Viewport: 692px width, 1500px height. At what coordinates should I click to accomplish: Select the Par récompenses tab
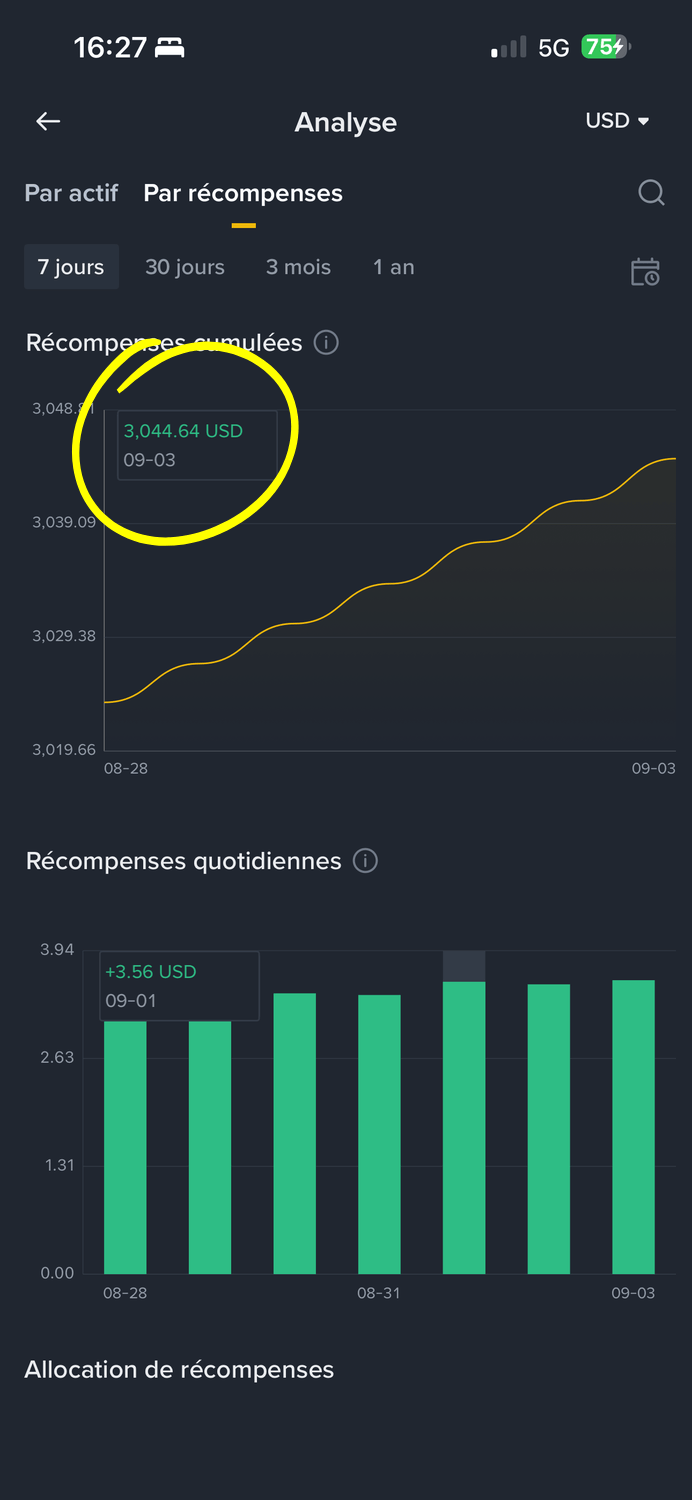pos(243,193)
